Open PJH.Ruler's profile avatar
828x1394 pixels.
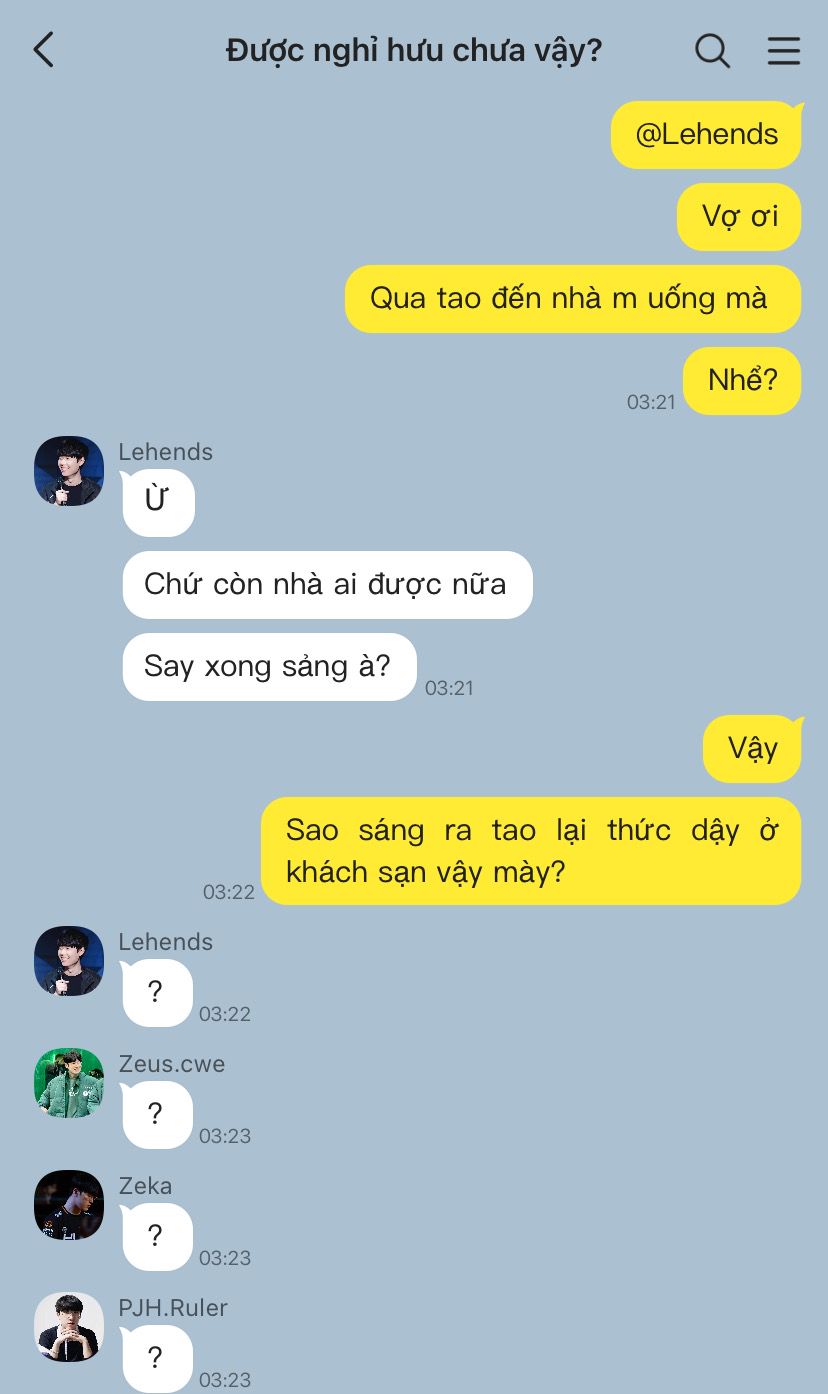click(69, 1327)
